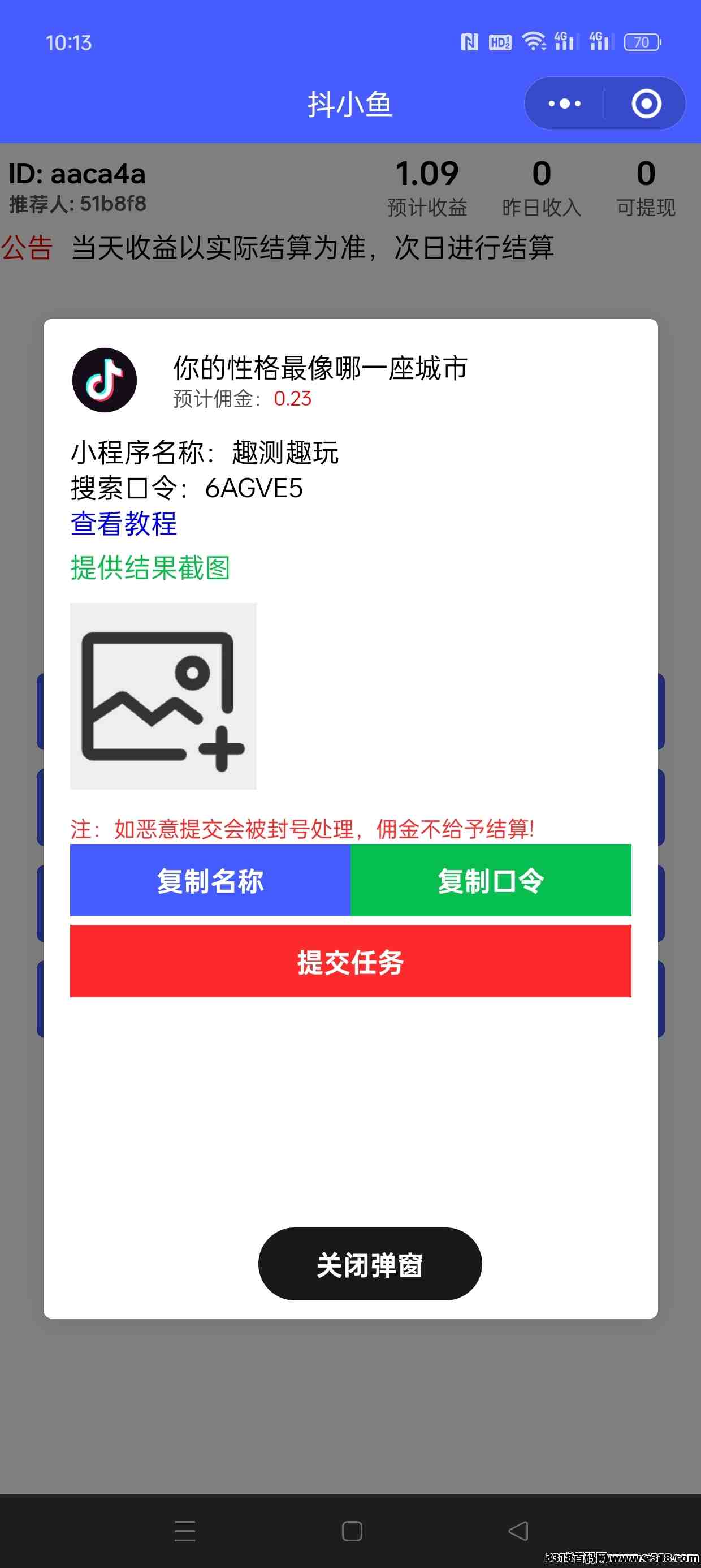
Task: Go to the system home screen
Action: point(352,1530)
